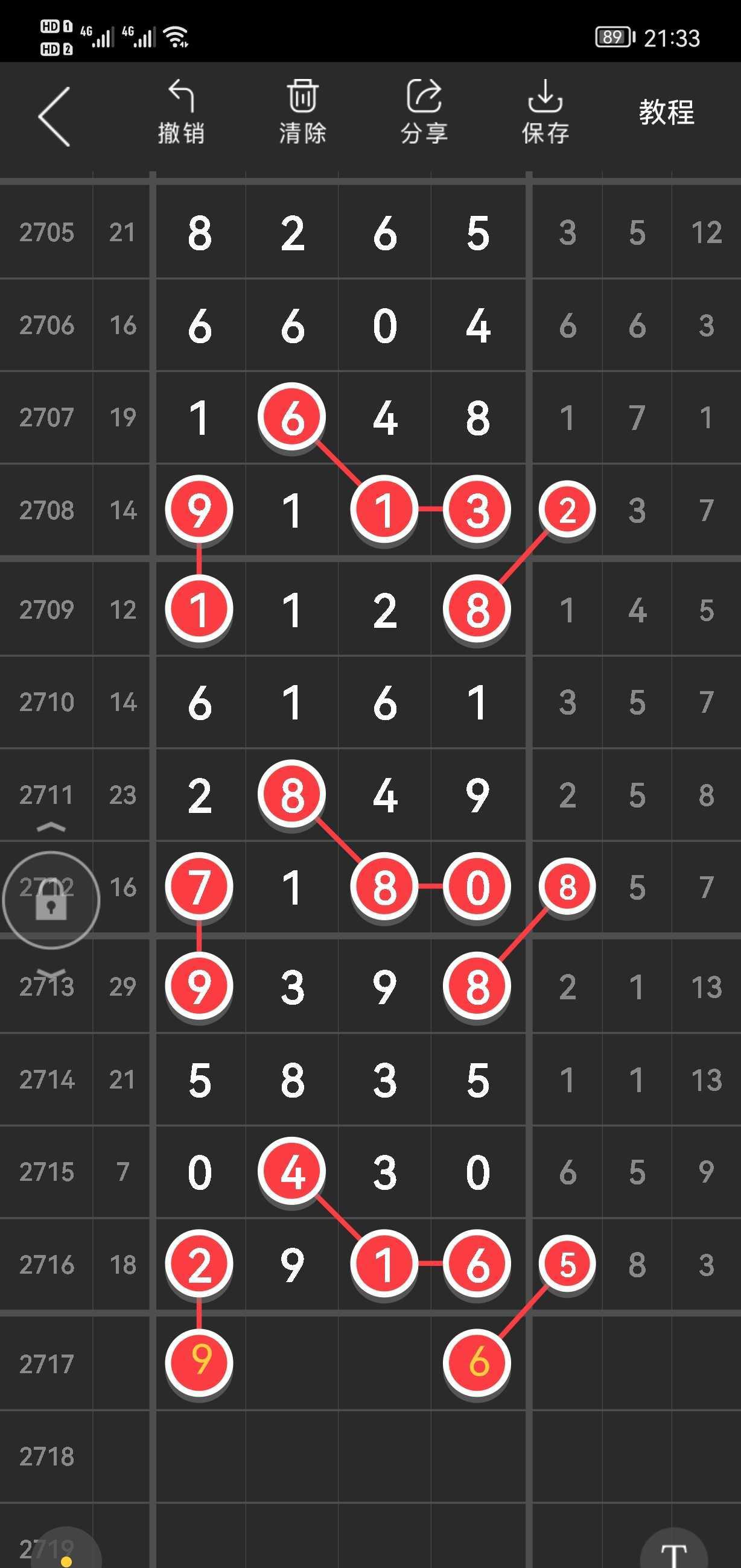Tap the circled 9 in row 2717
The height and width of the screenshot is (1568, 741).
(x=200, y=1362)
